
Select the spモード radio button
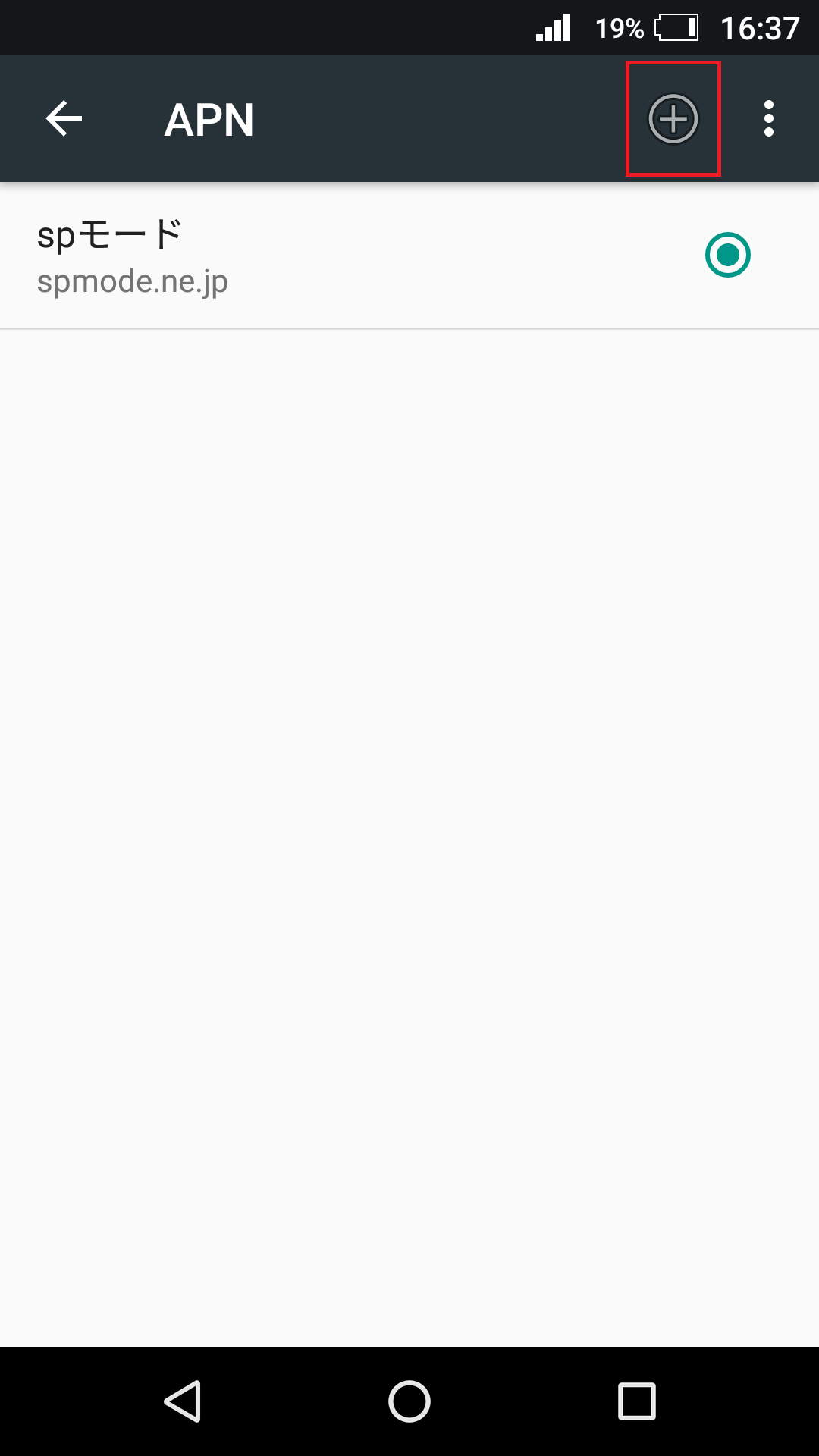727,255
